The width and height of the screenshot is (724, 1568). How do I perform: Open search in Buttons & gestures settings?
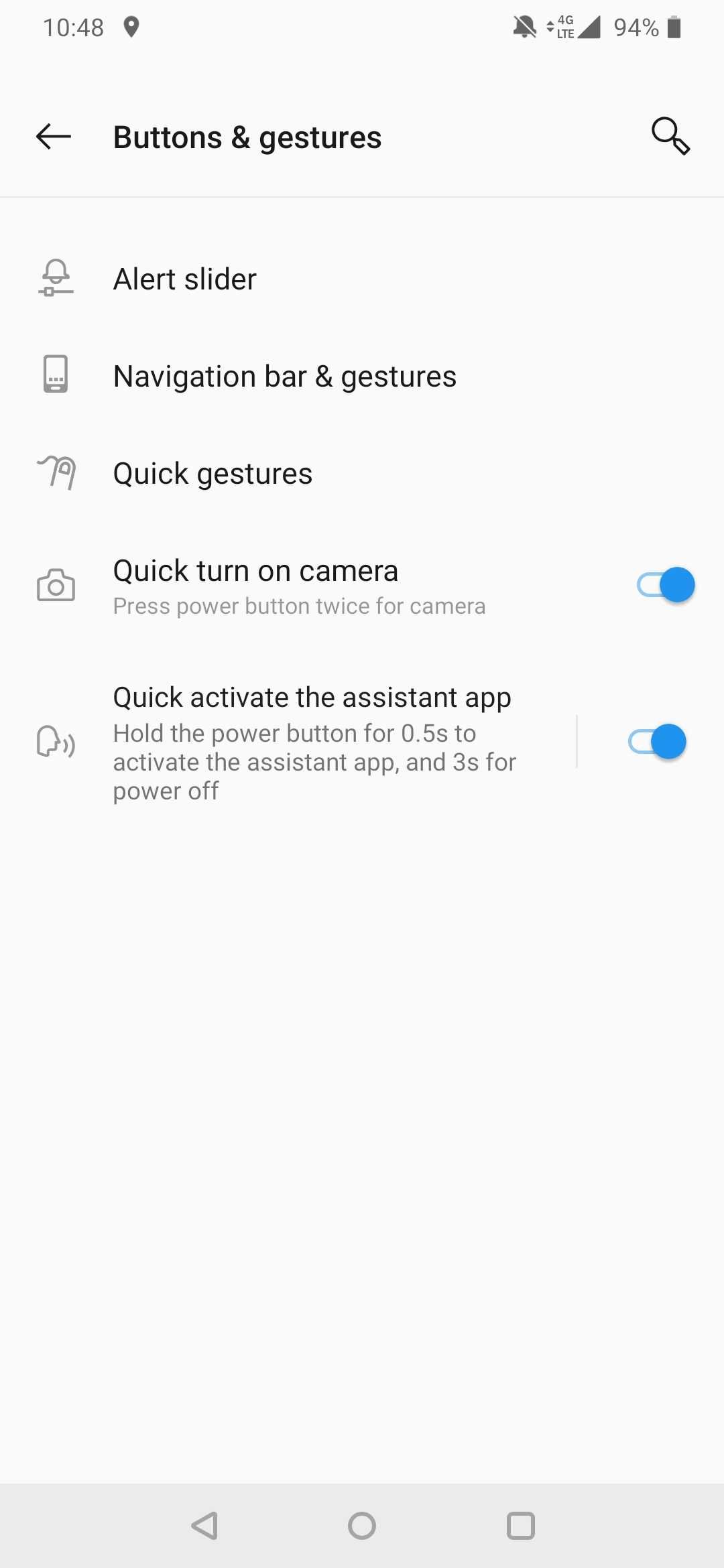point(670,137)
